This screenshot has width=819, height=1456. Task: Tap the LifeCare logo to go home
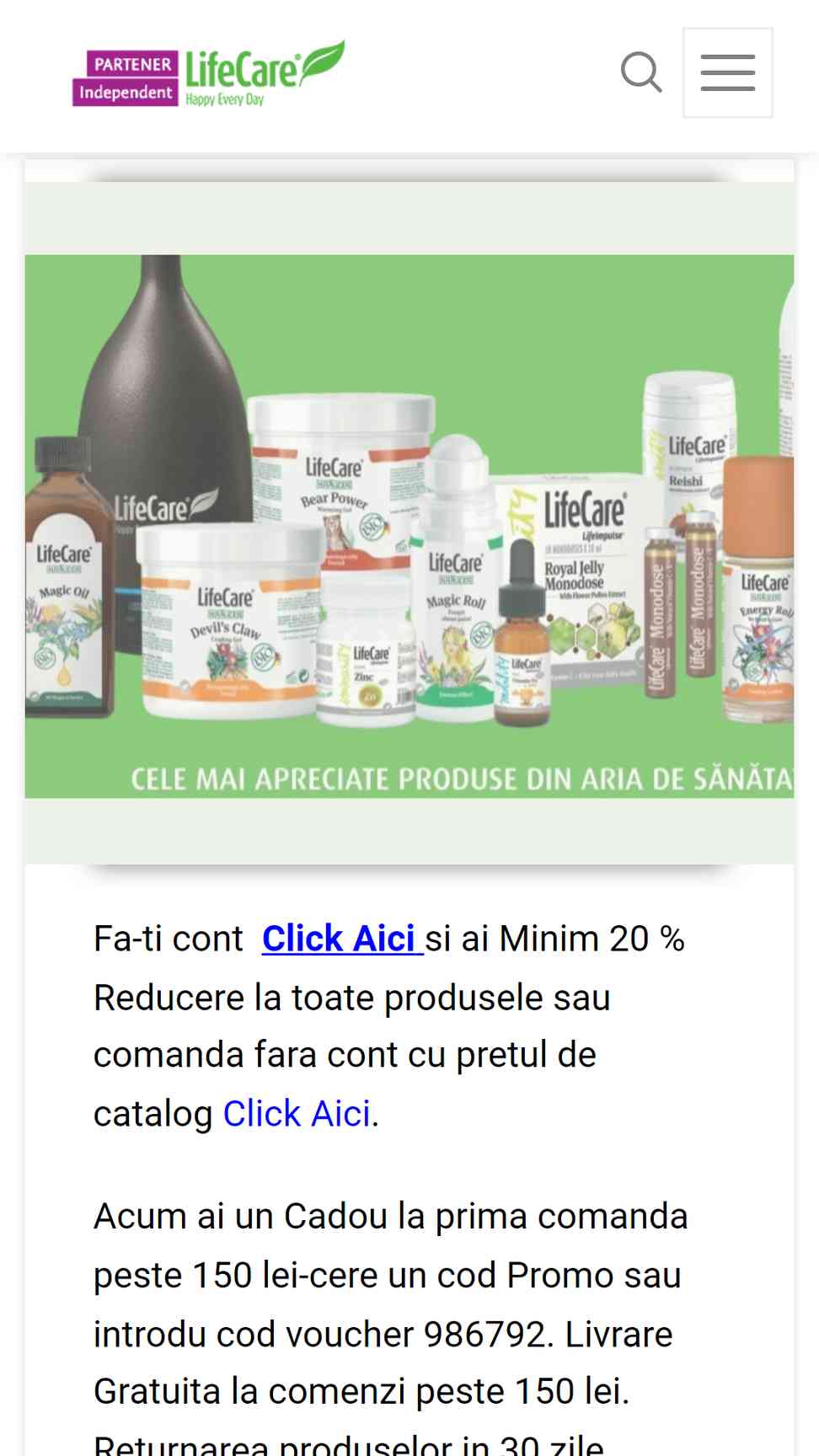point(209,73)
